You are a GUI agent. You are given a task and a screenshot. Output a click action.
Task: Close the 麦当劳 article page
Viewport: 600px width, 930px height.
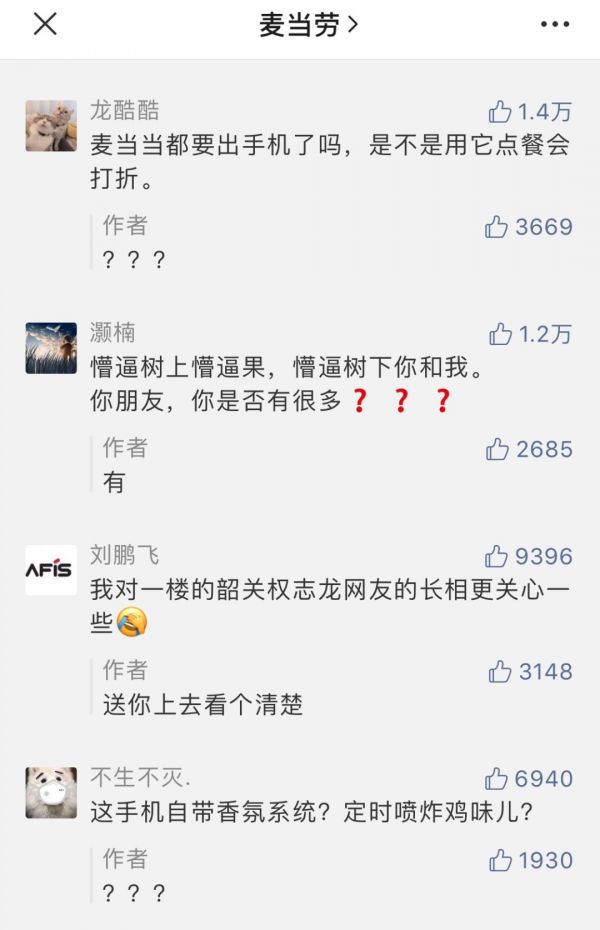[x=45, y=25]
